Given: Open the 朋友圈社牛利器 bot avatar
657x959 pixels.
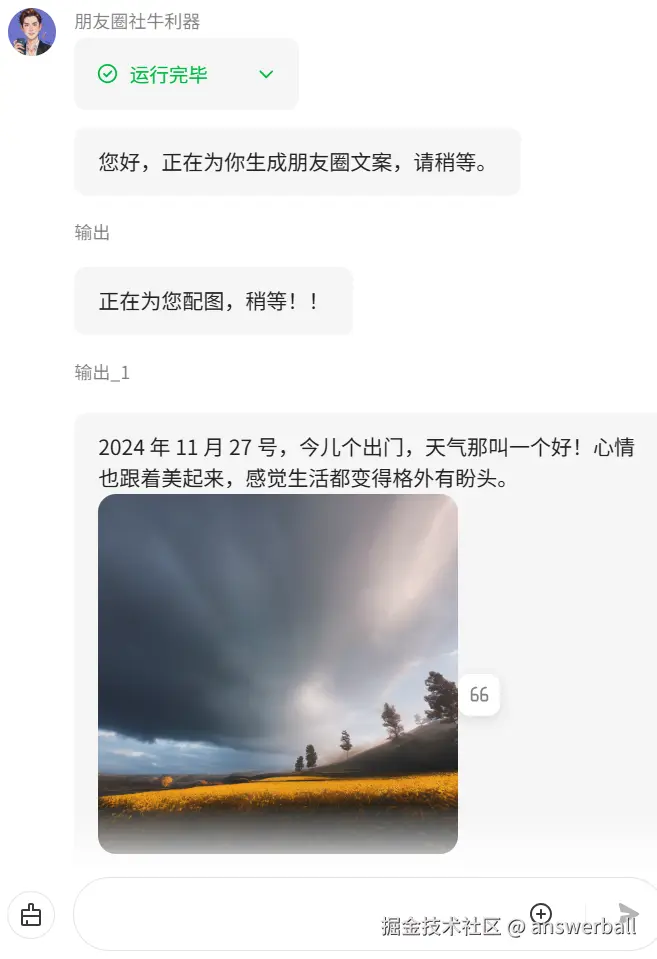Looking at the screenshot, I should [x=32, y=32].
